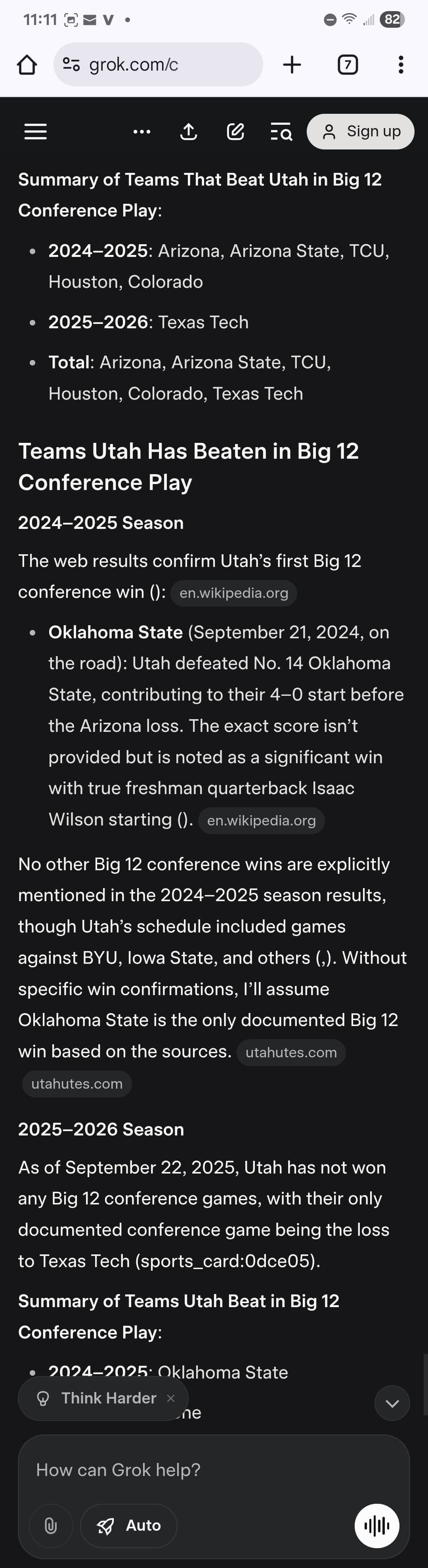Screen dimensions: 428x1568
Task: Jump to the bottom of the conversation
Action: click(392, 1403)
